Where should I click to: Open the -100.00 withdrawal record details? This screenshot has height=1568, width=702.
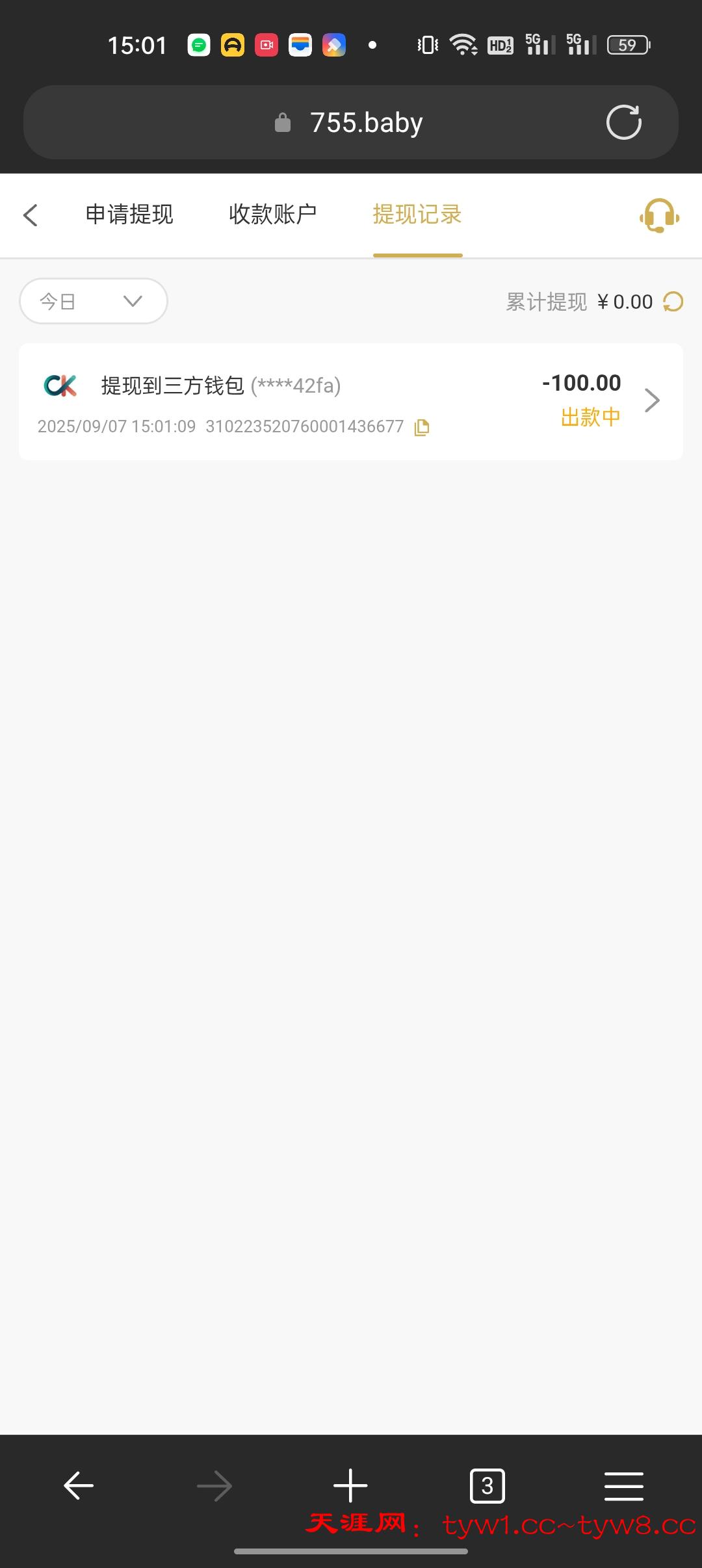351,402
